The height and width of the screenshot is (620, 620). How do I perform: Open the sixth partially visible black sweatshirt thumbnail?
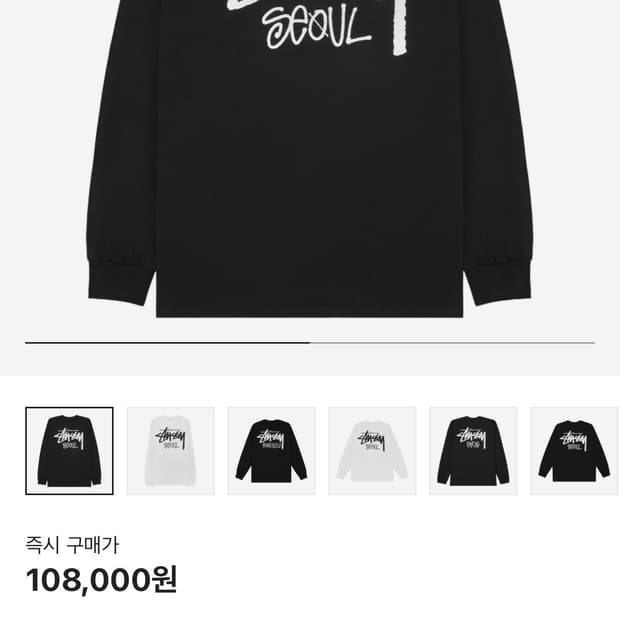(575, 451)
